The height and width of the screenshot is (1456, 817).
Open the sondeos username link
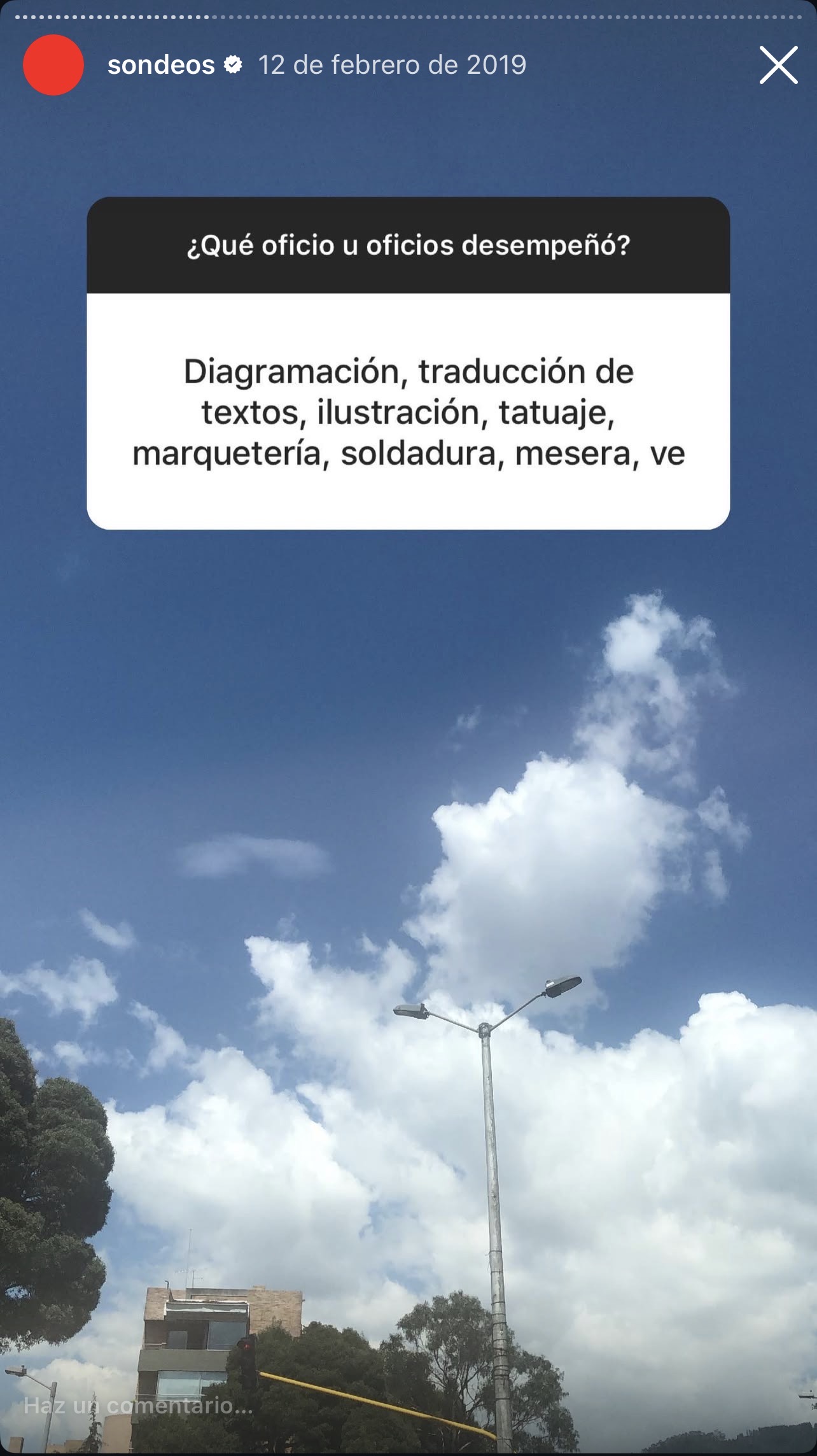[x=161, y=65]
